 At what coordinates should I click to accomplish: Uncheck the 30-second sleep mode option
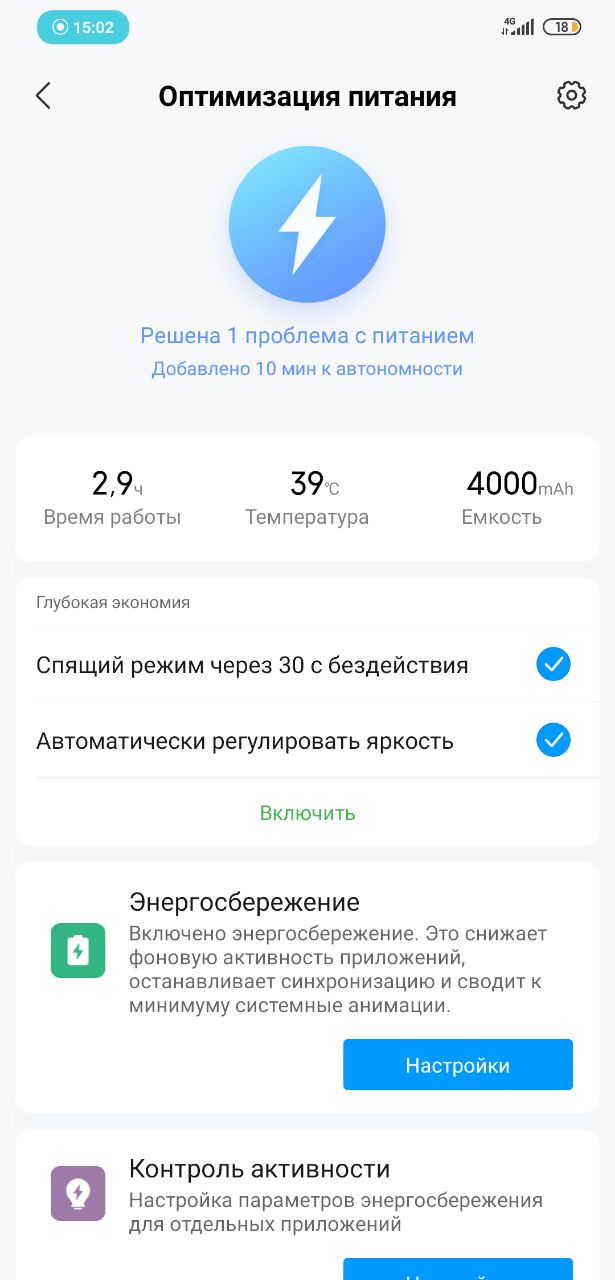[x=553, y=665]
